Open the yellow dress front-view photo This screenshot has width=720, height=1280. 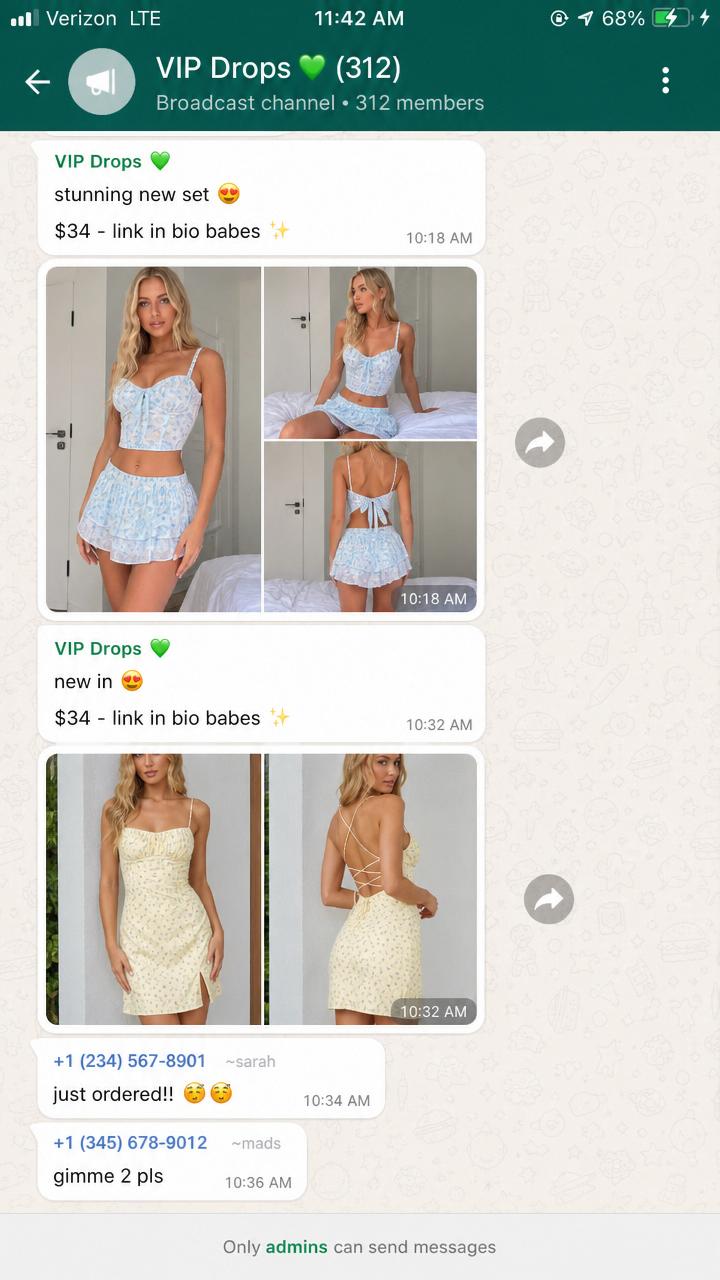click(153, 889)
